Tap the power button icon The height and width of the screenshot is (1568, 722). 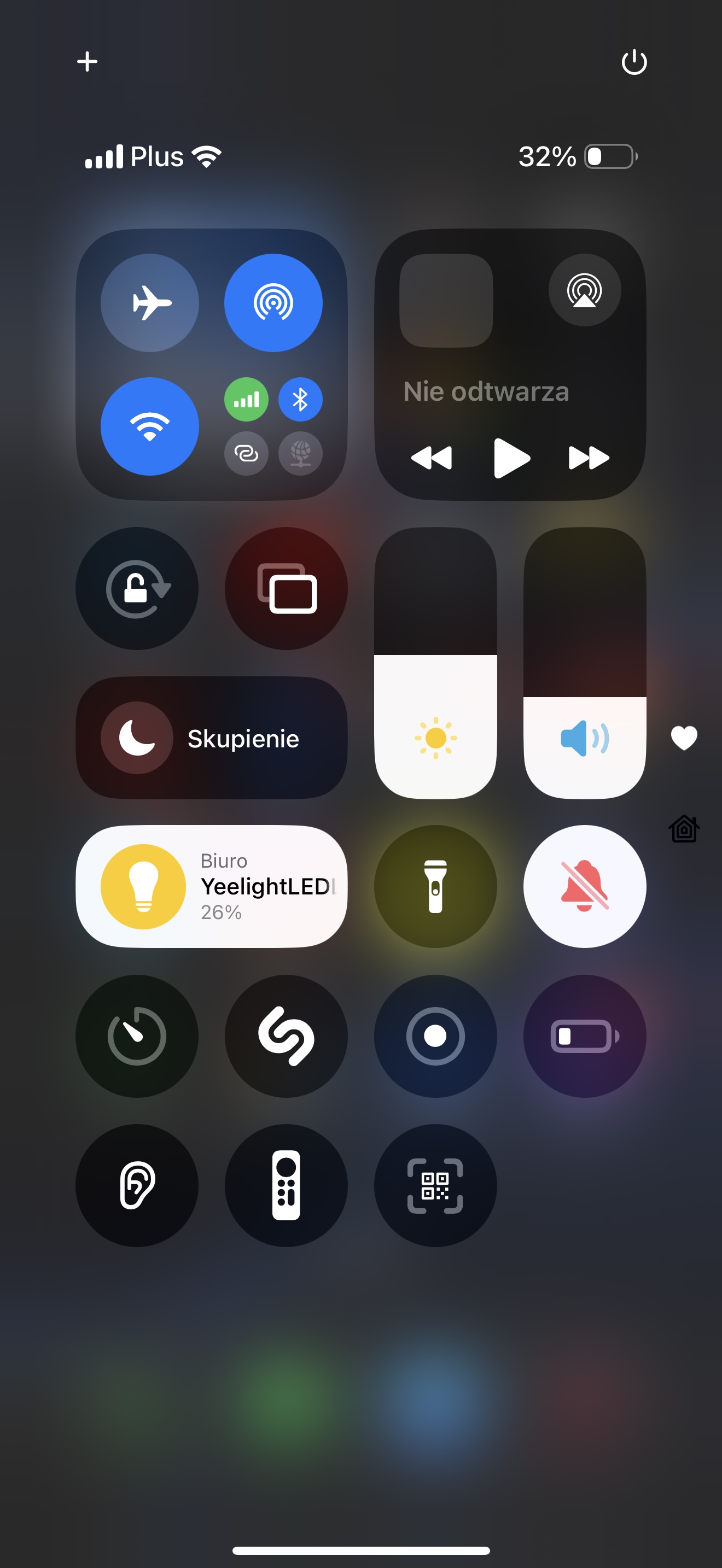click(634, 61)
